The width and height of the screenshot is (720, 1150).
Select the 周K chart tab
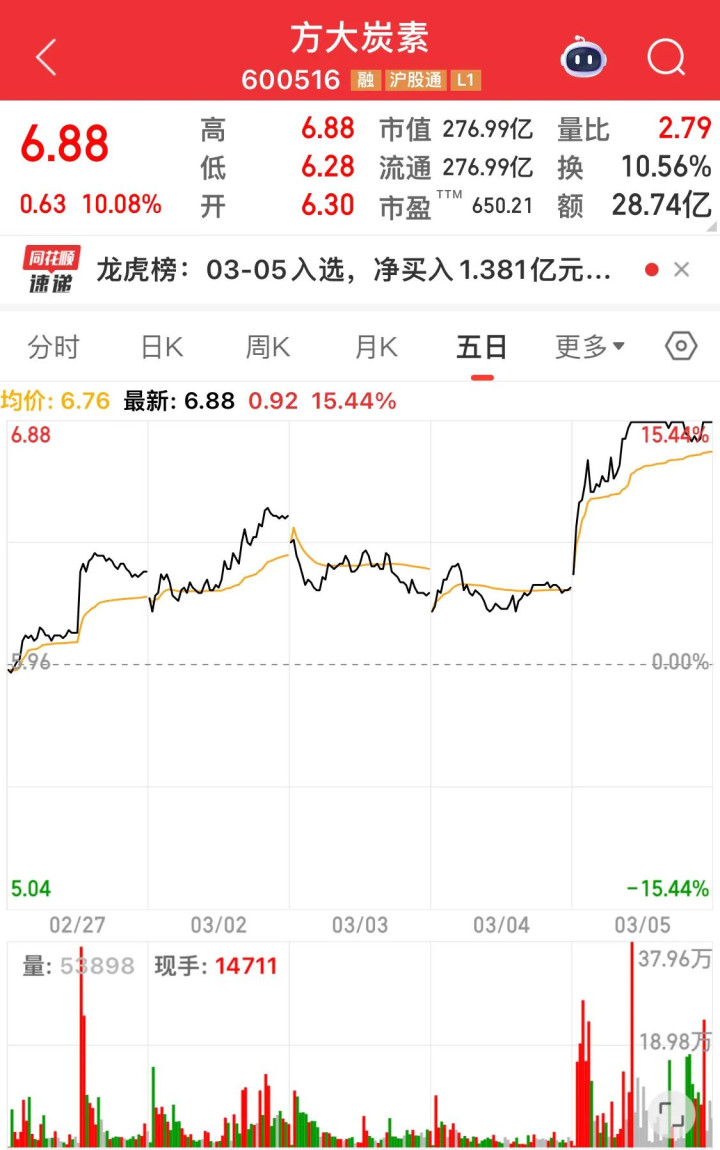[268, 348]
